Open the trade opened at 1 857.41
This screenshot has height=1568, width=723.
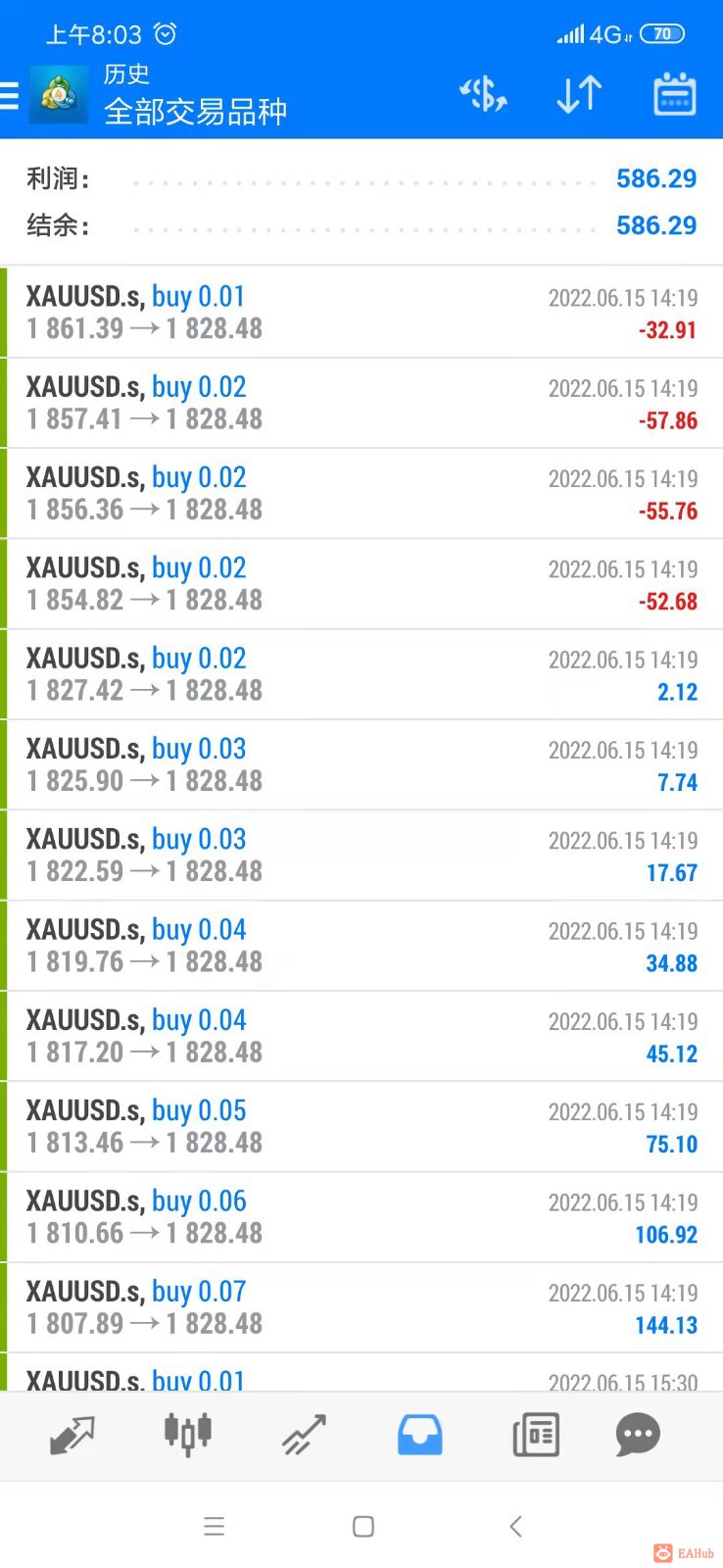coord(361,403)
